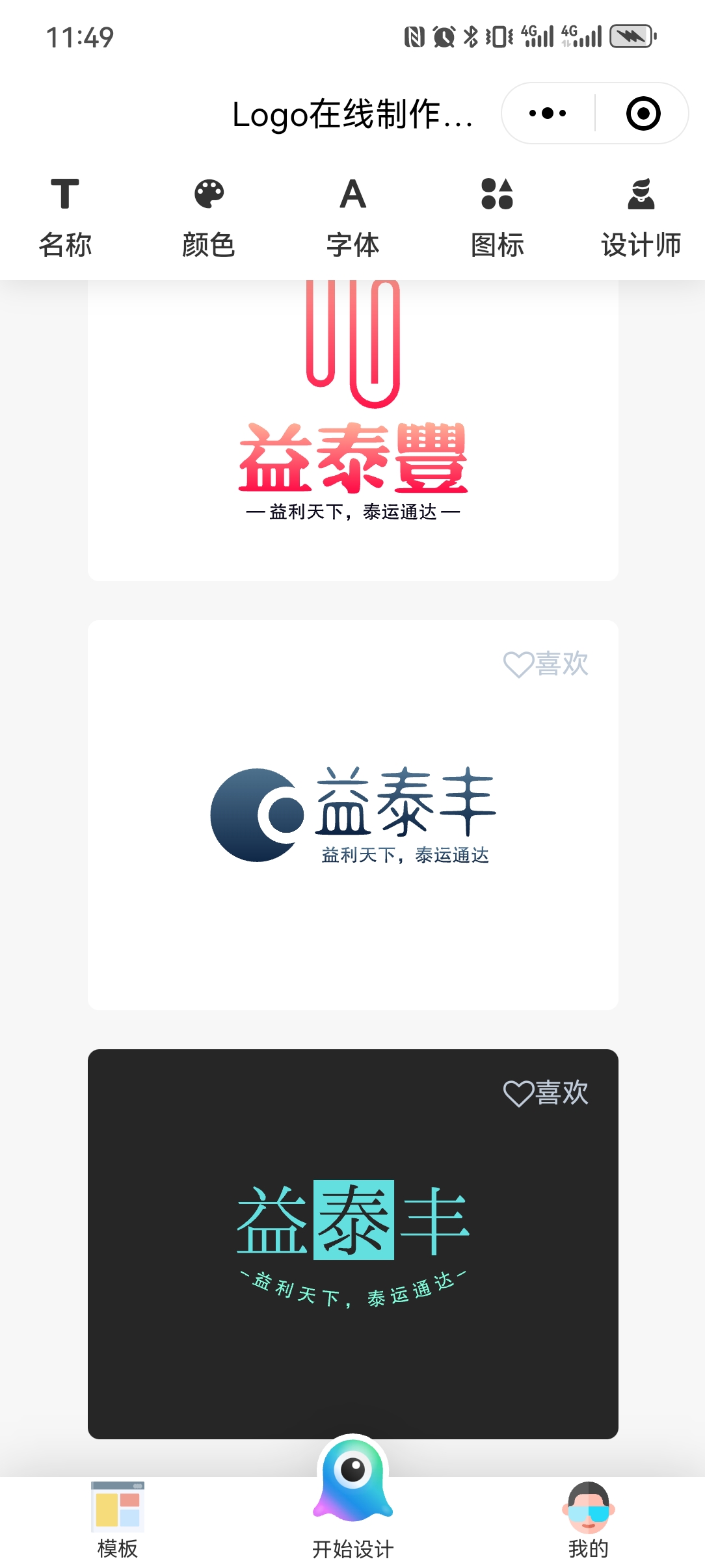This screenshot has width=705, height=1568.
Task: Open the blue crescent 益泰丰 logo design
Action: [x=353, y=816]
